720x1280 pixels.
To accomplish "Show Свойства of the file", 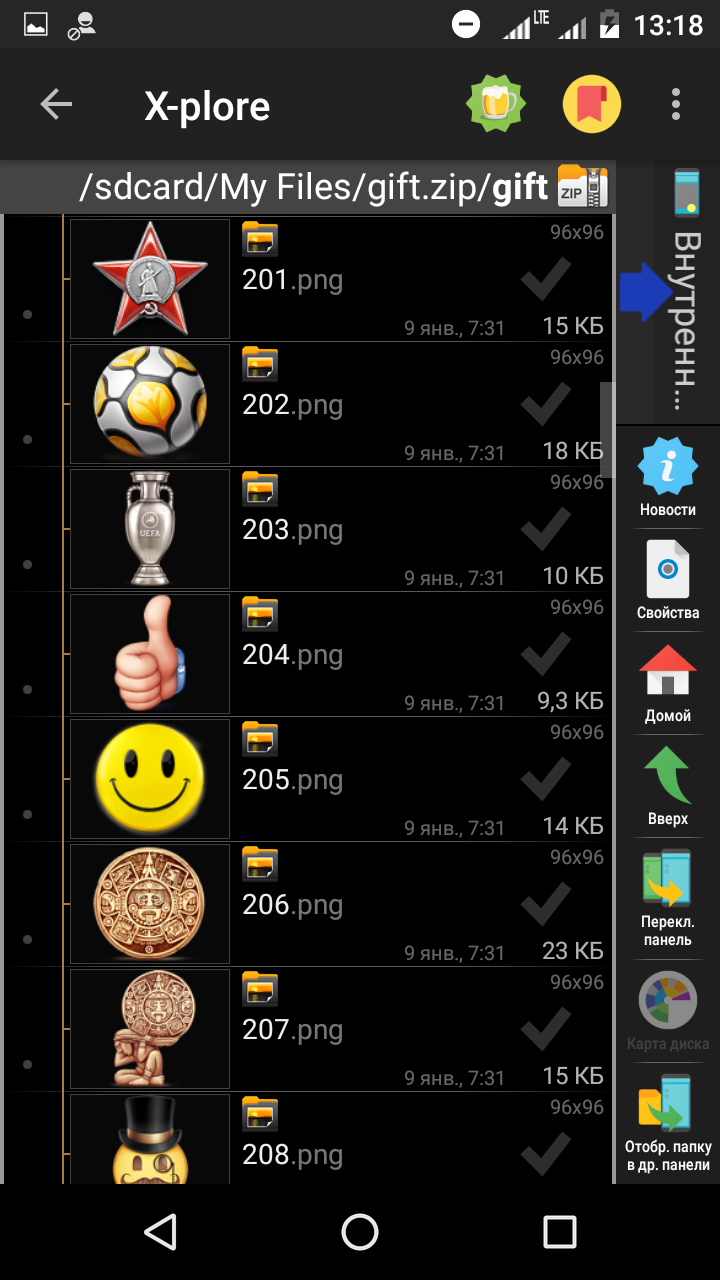I will (x=668, y=580).
